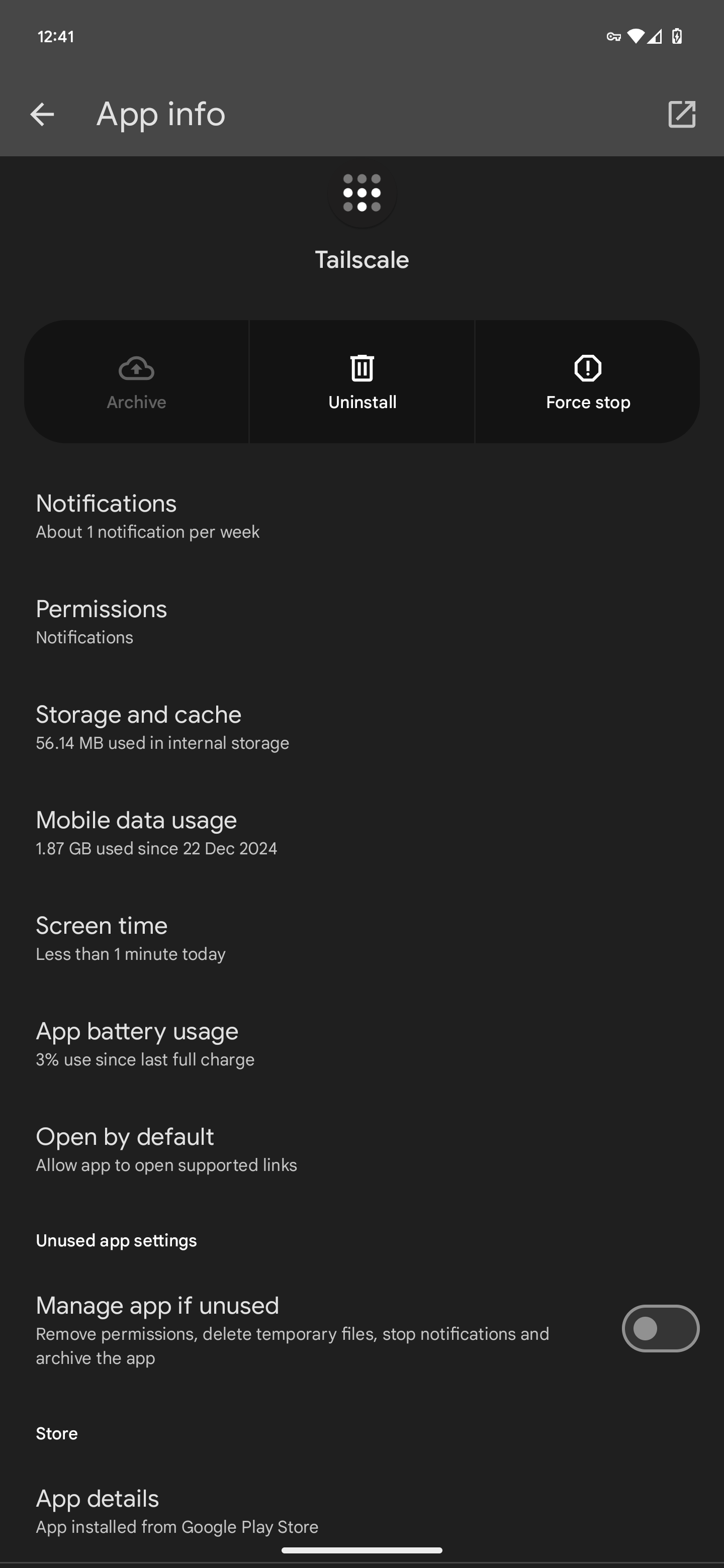Open the Open by default settings
Viewport: 724px width, 1568px height.
click(x=361, y=1148)
